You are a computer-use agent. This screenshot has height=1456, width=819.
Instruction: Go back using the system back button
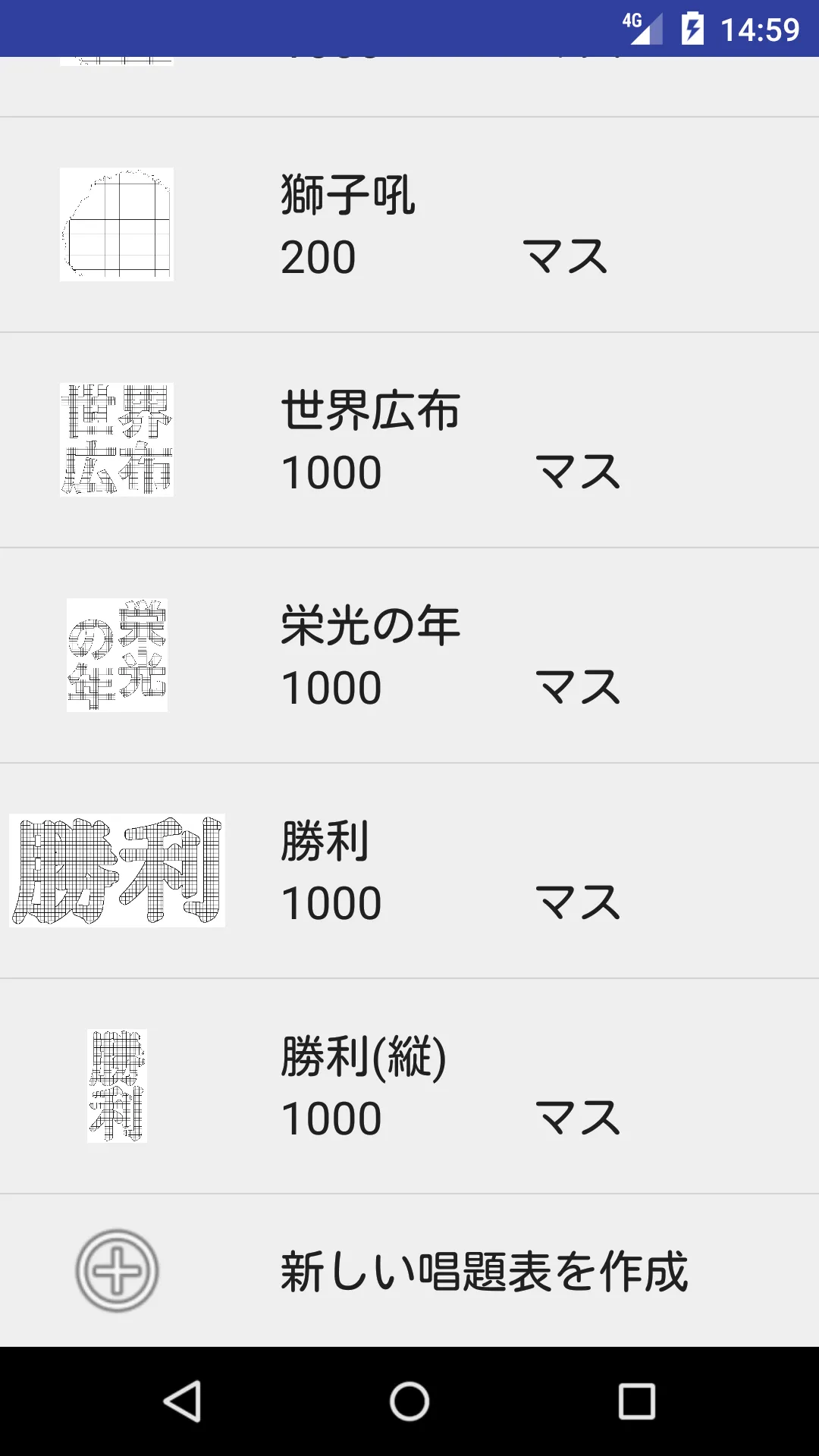(182, 1401)
